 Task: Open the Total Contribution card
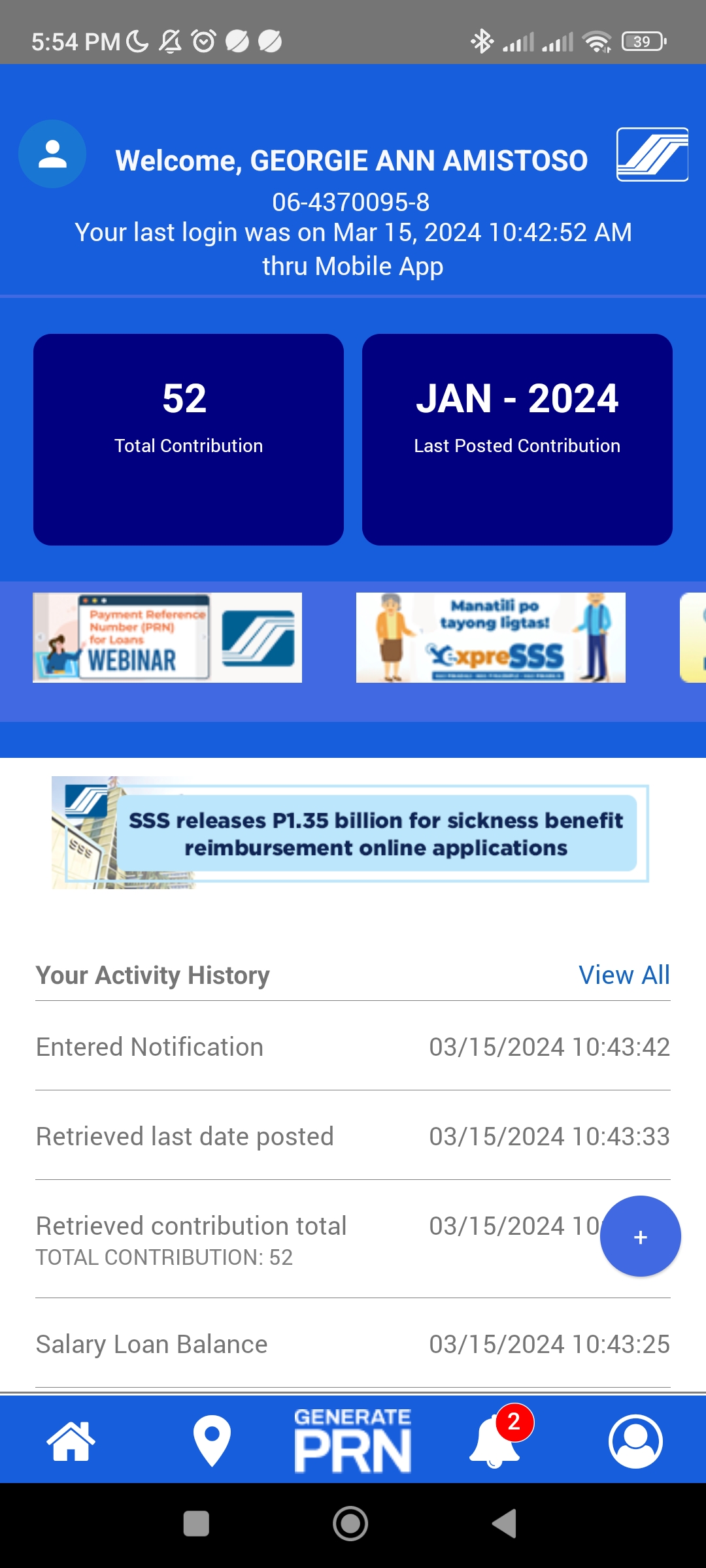[188, 439]
